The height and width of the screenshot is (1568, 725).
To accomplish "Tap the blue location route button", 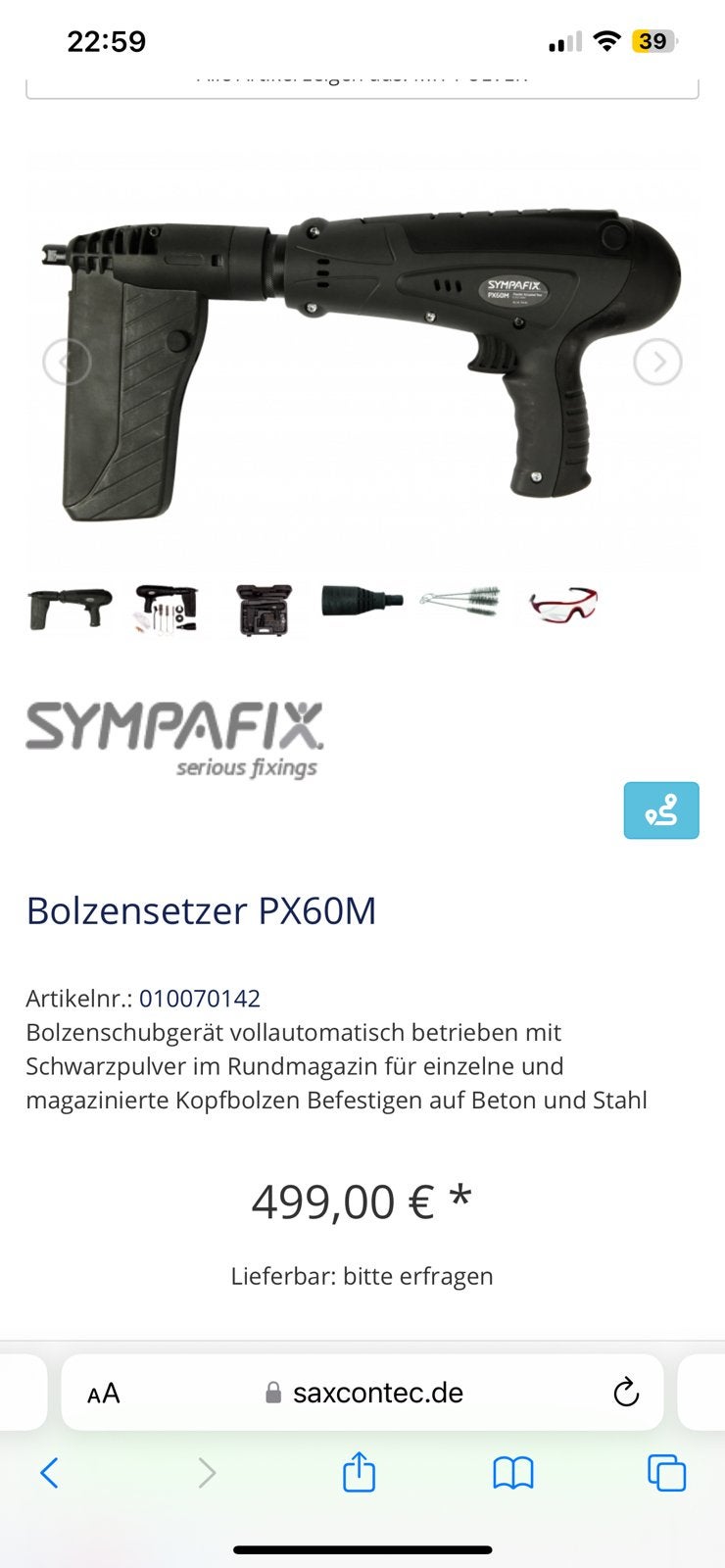I will 661,810.
